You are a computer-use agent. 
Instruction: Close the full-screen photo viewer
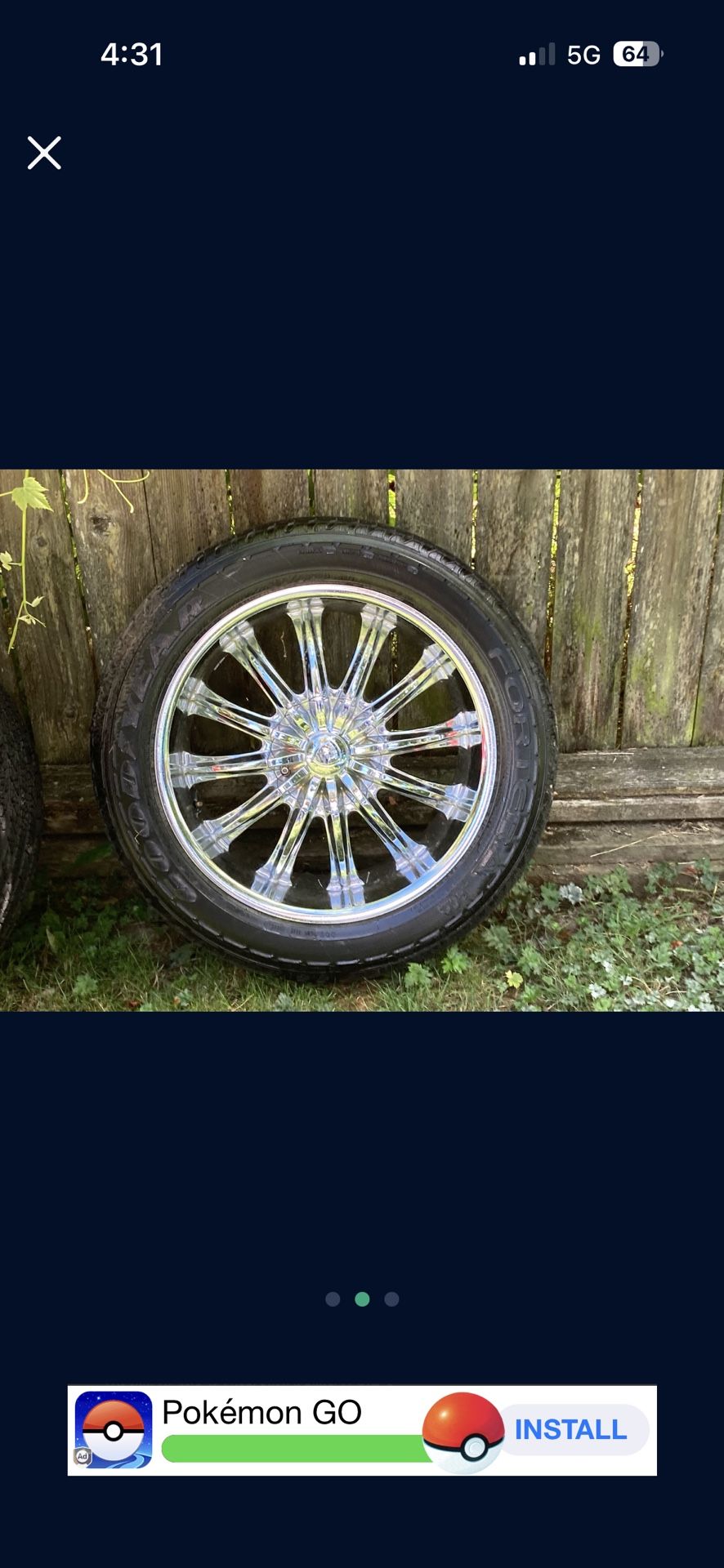point(44,153)
